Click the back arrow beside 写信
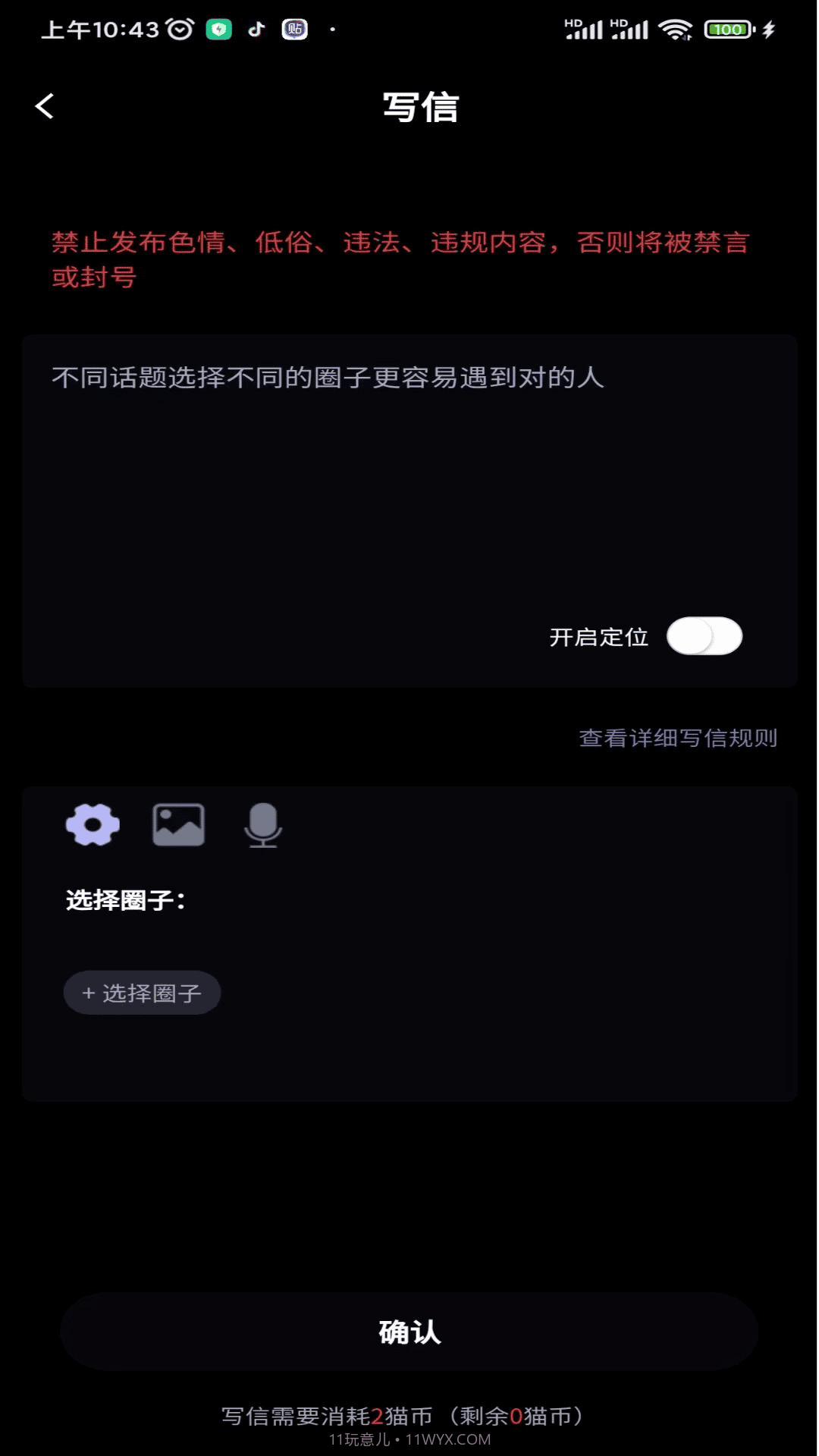 click(x=44, y=106)
